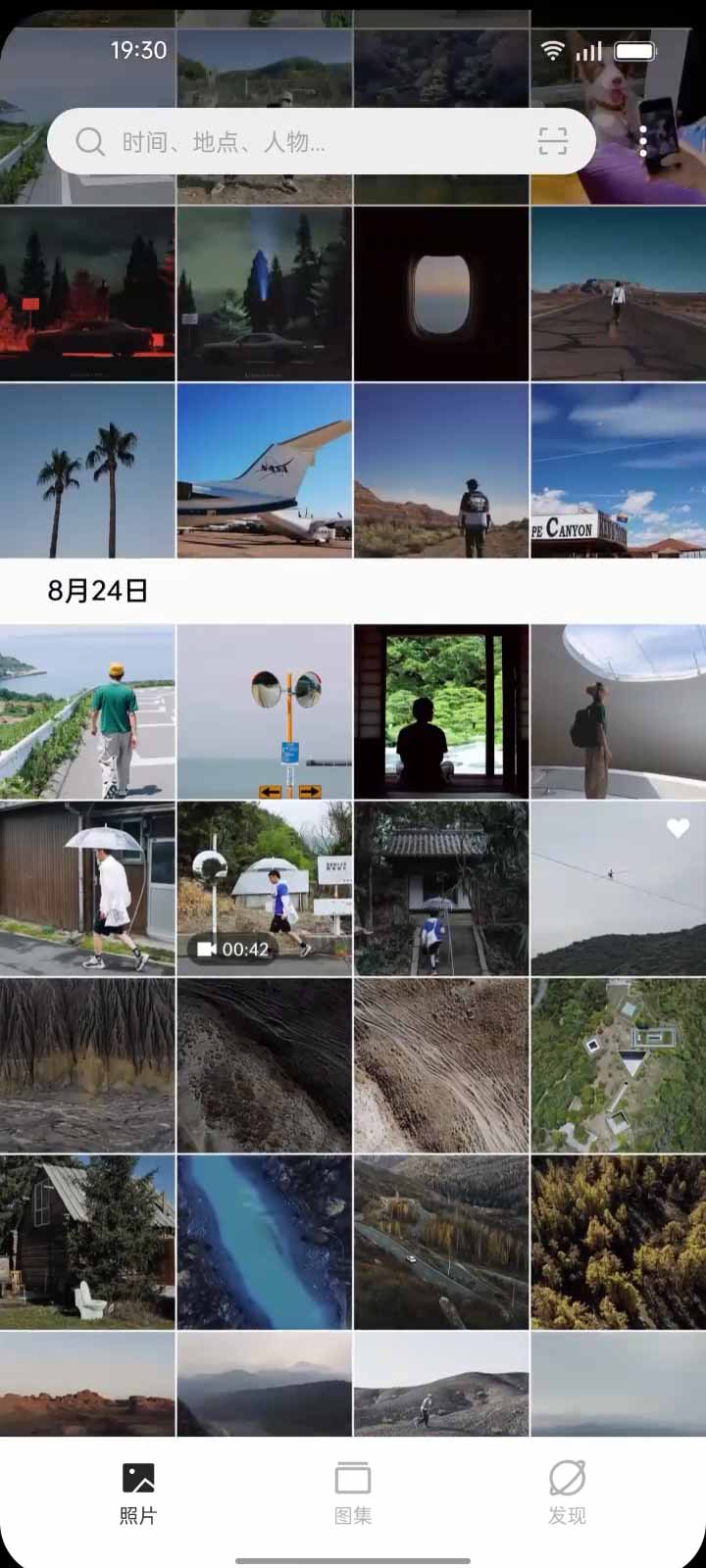Open the two palm trees photo
The image size is (706, 1568).
point(87,470)
